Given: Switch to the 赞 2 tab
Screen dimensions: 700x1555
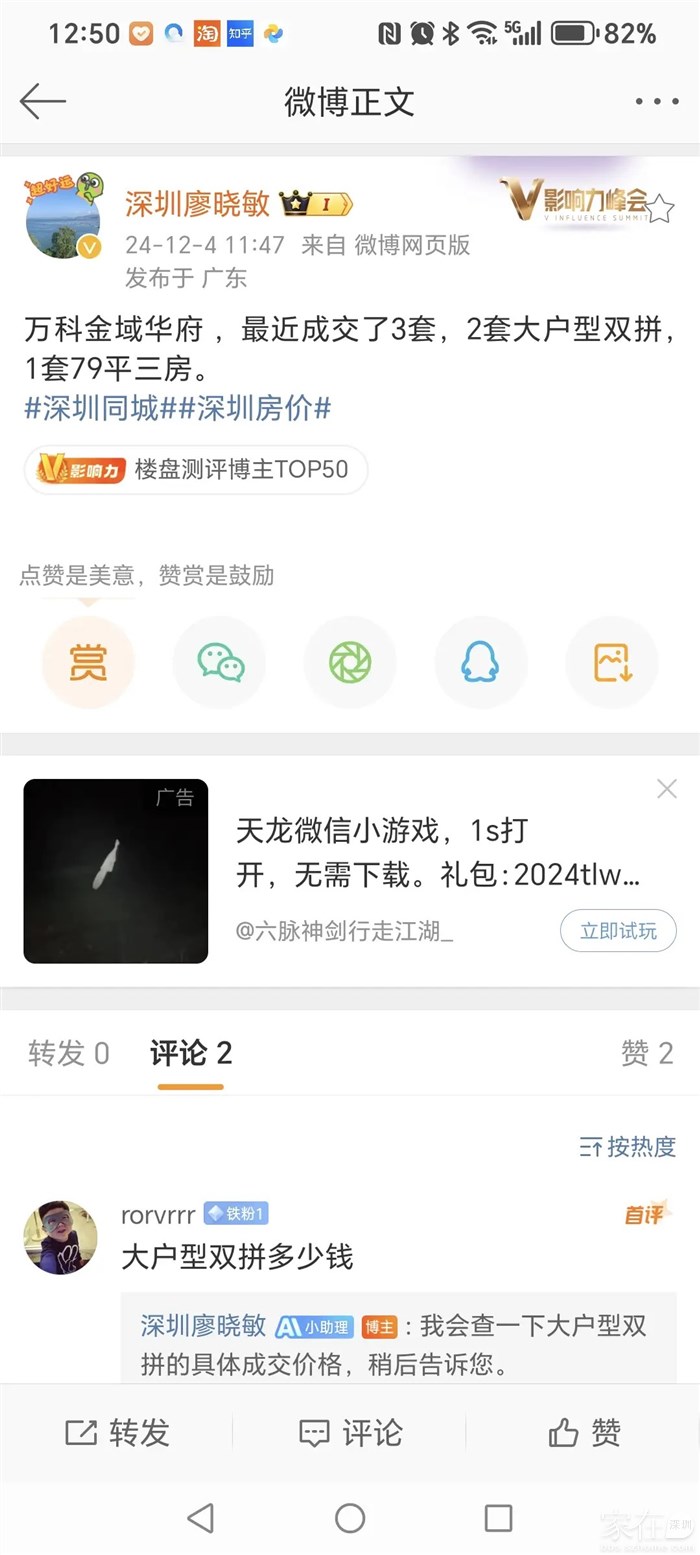Looking at the screenshot, I should pyautogui.click(x=646, y=1053).
